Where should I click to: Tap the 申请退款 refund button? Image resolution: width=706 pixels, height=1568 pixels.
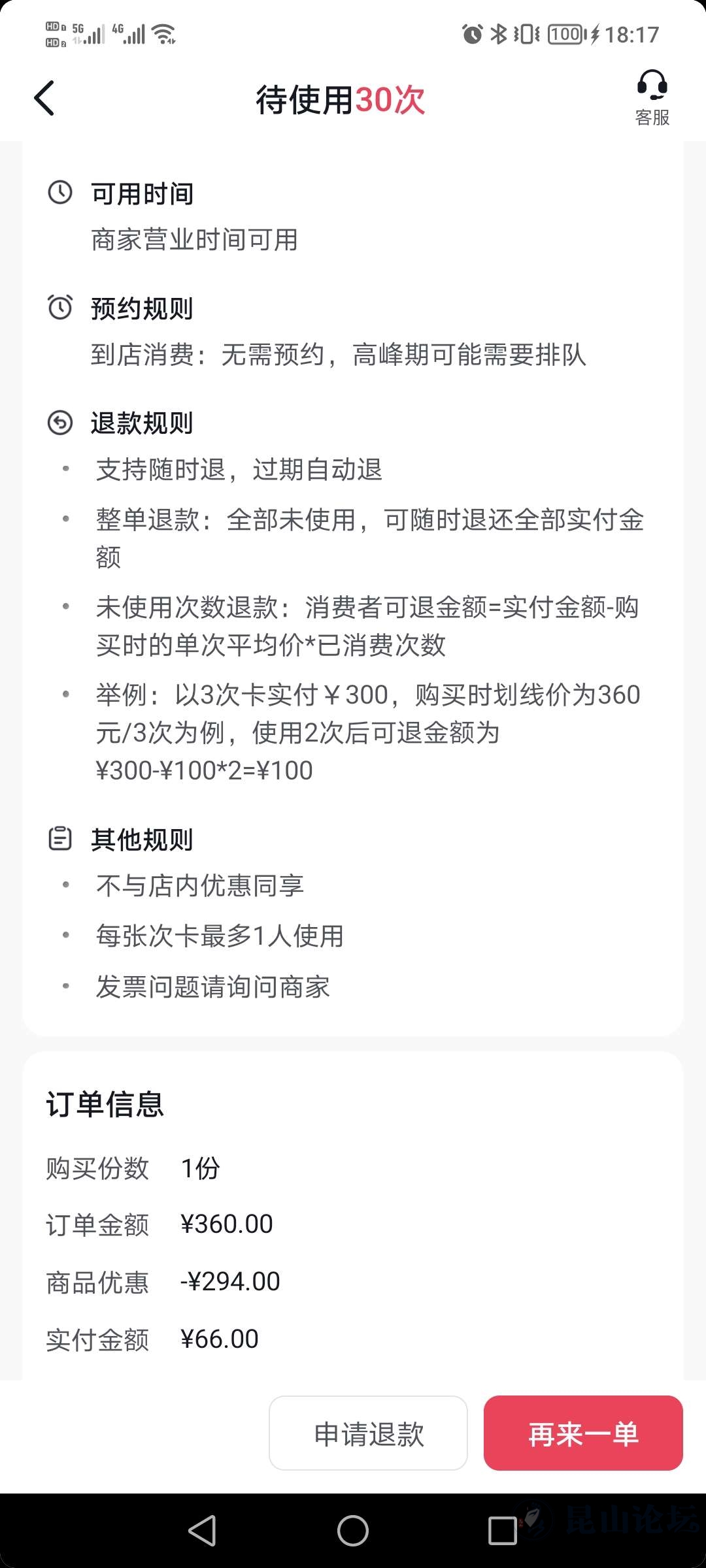(369, 1434)
